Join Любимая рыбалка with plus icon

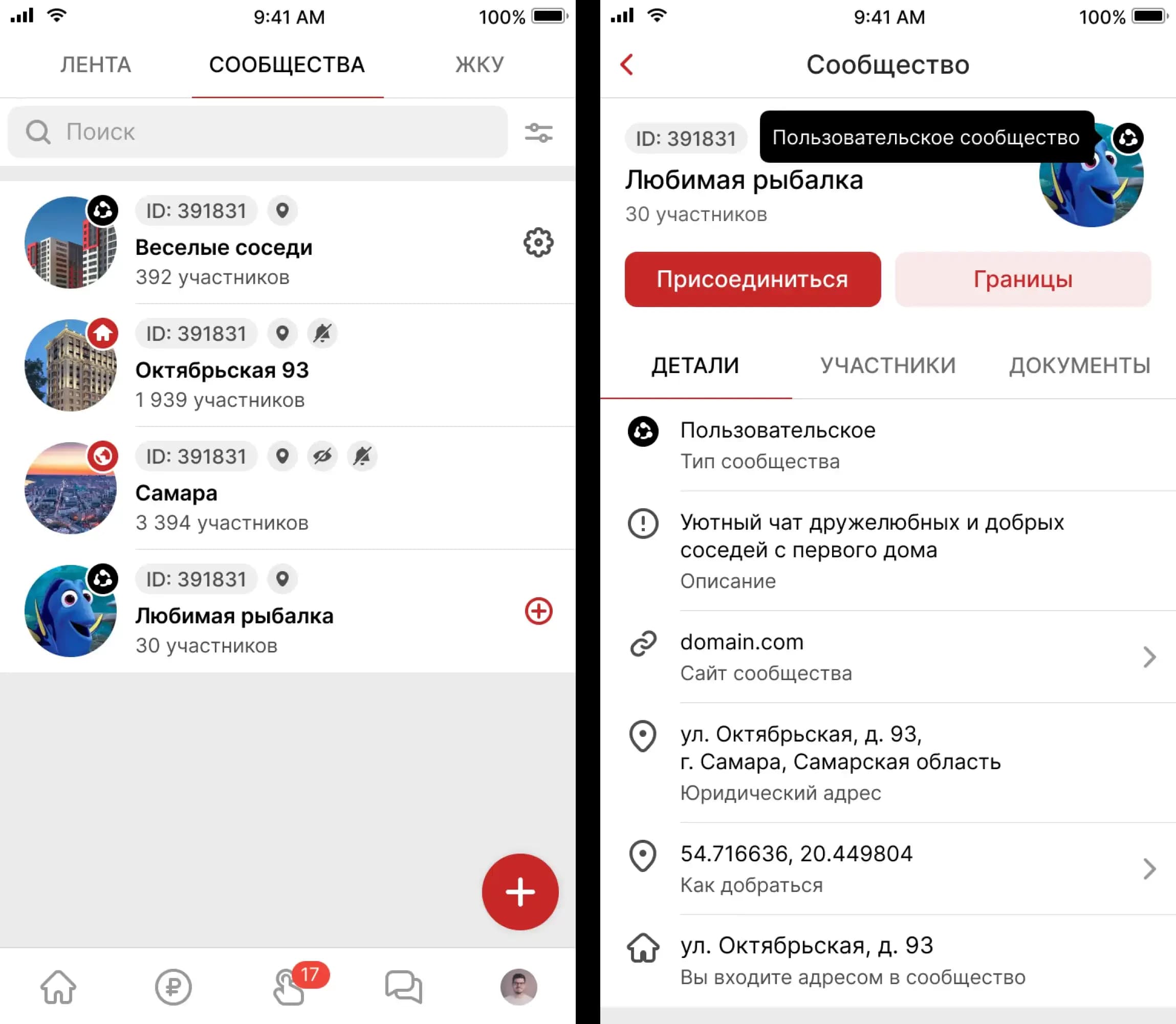(538, 612)
